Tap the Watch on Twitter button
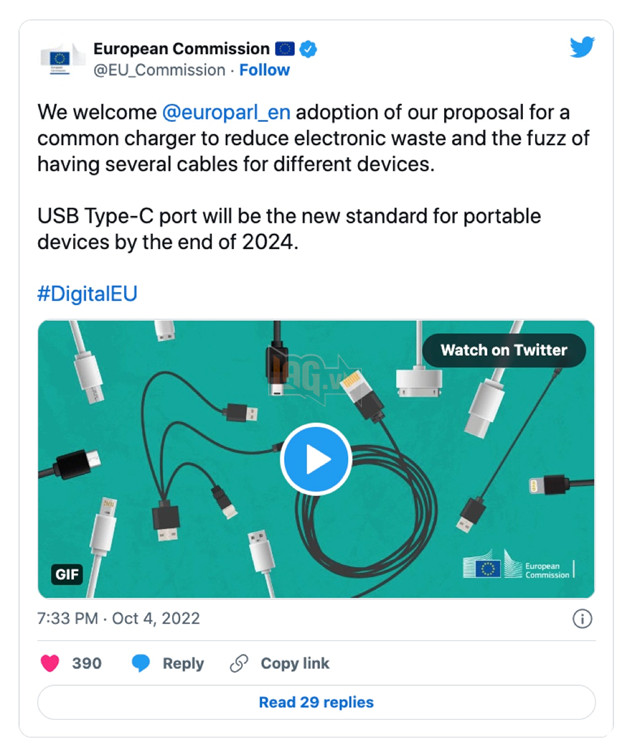Screen dimensions: 630x753 point(503,350)
